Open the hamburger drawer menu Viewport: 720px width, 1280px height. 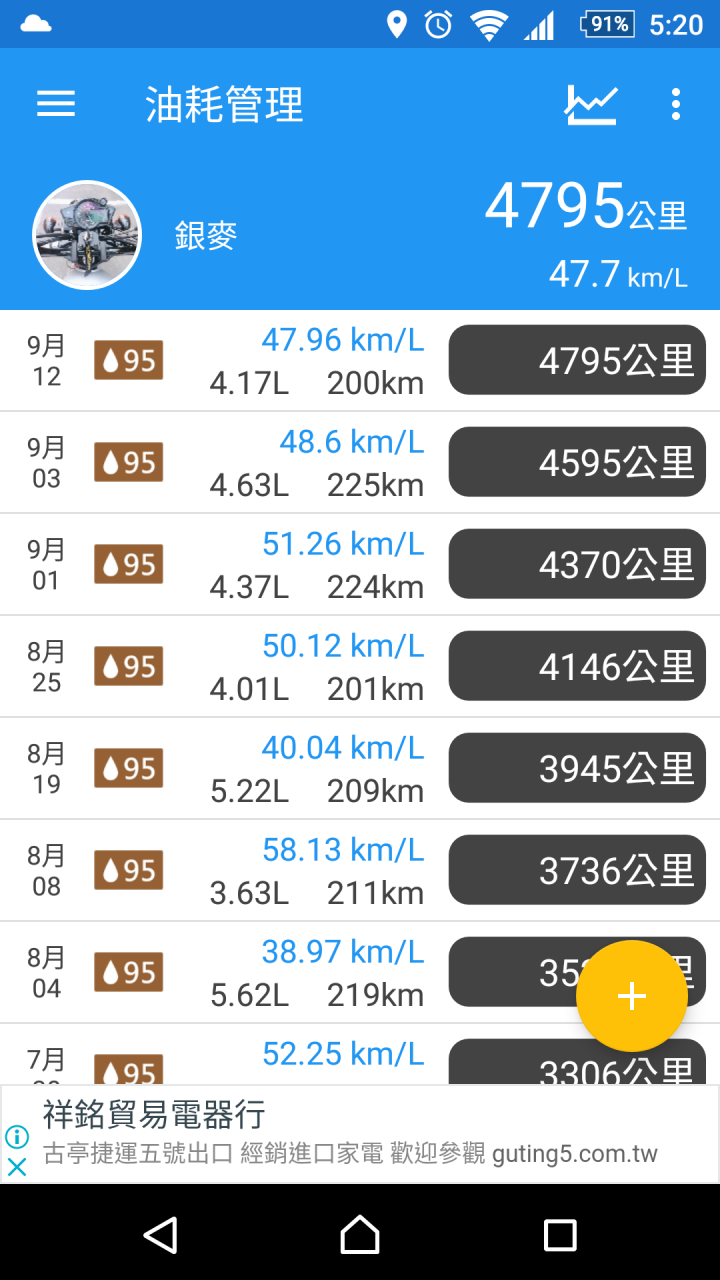(x=56, y=104)
